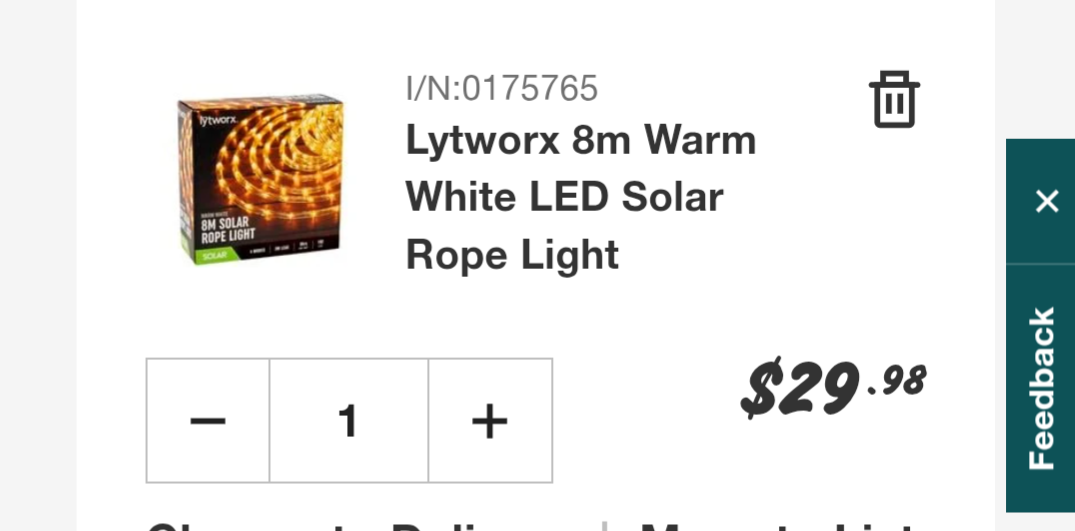
Task: Delete the Lytworx rope light from cart
Action: coord(893,100)
